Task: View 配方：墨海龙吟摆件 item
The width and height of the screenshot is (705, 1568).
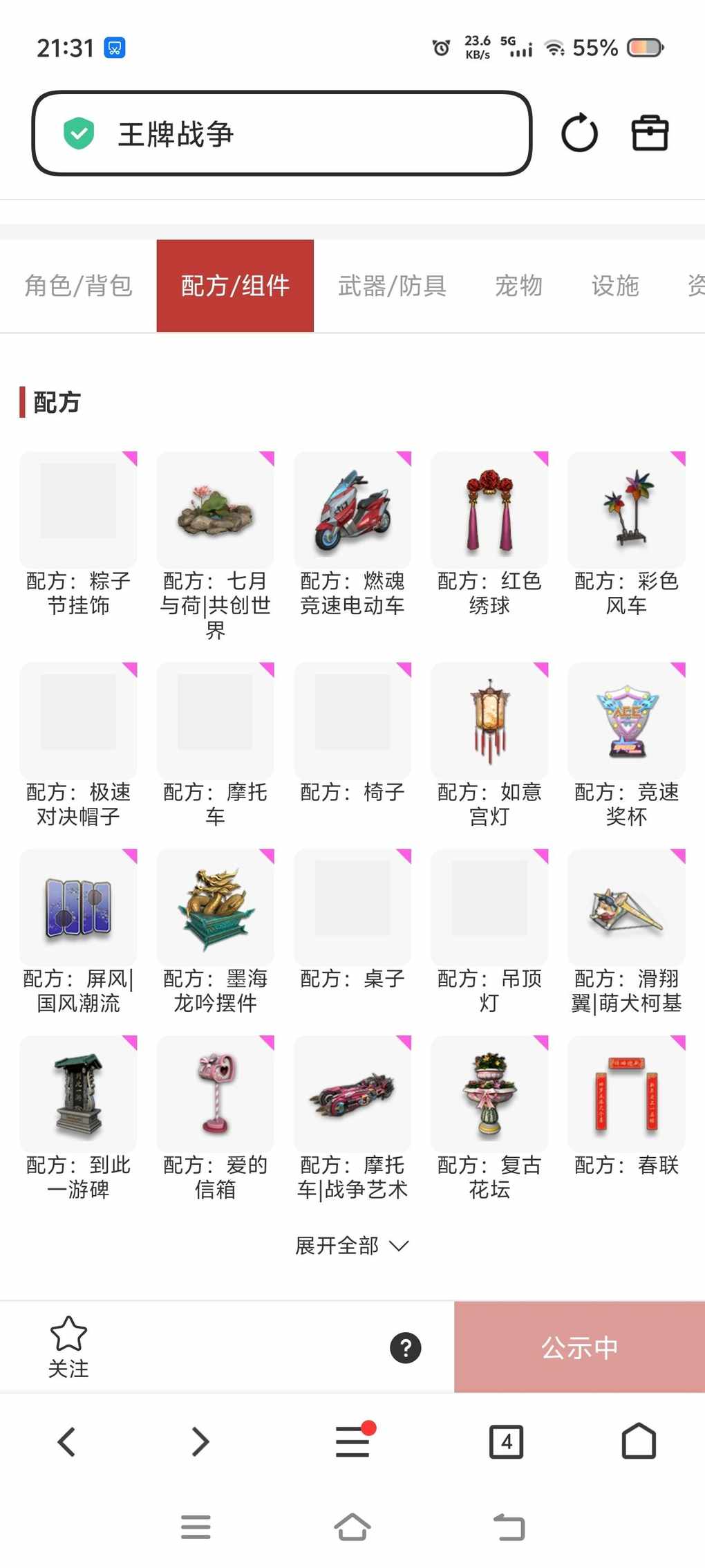Action: pyautogui.click(x=216, y=909)
